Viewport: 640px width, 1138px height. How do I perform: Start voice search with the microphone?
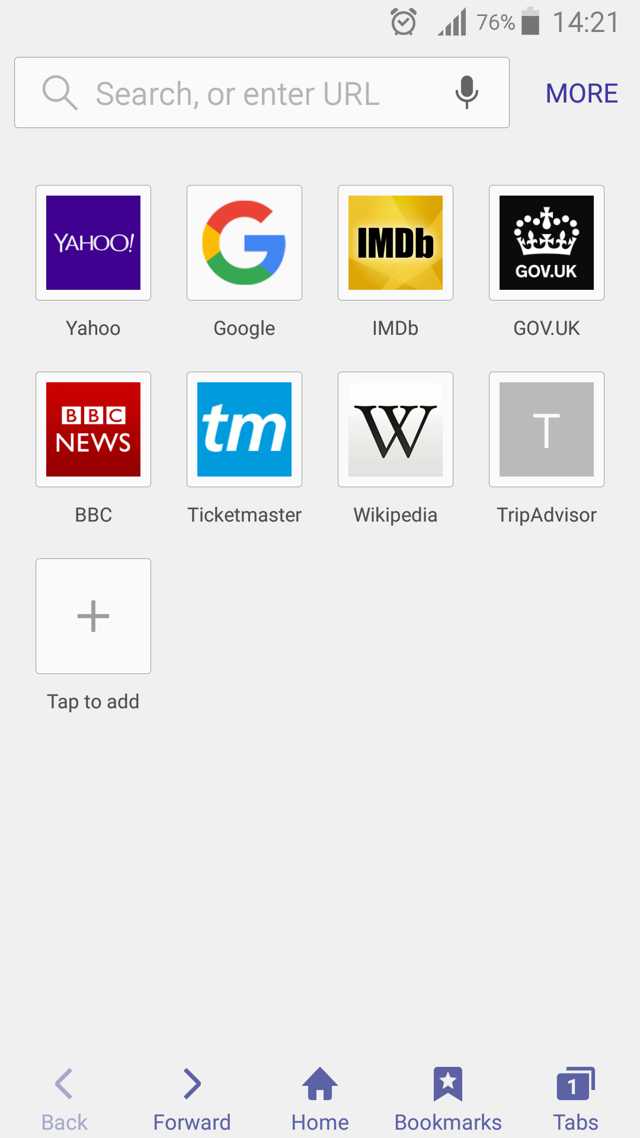click(x=466, y=93)
